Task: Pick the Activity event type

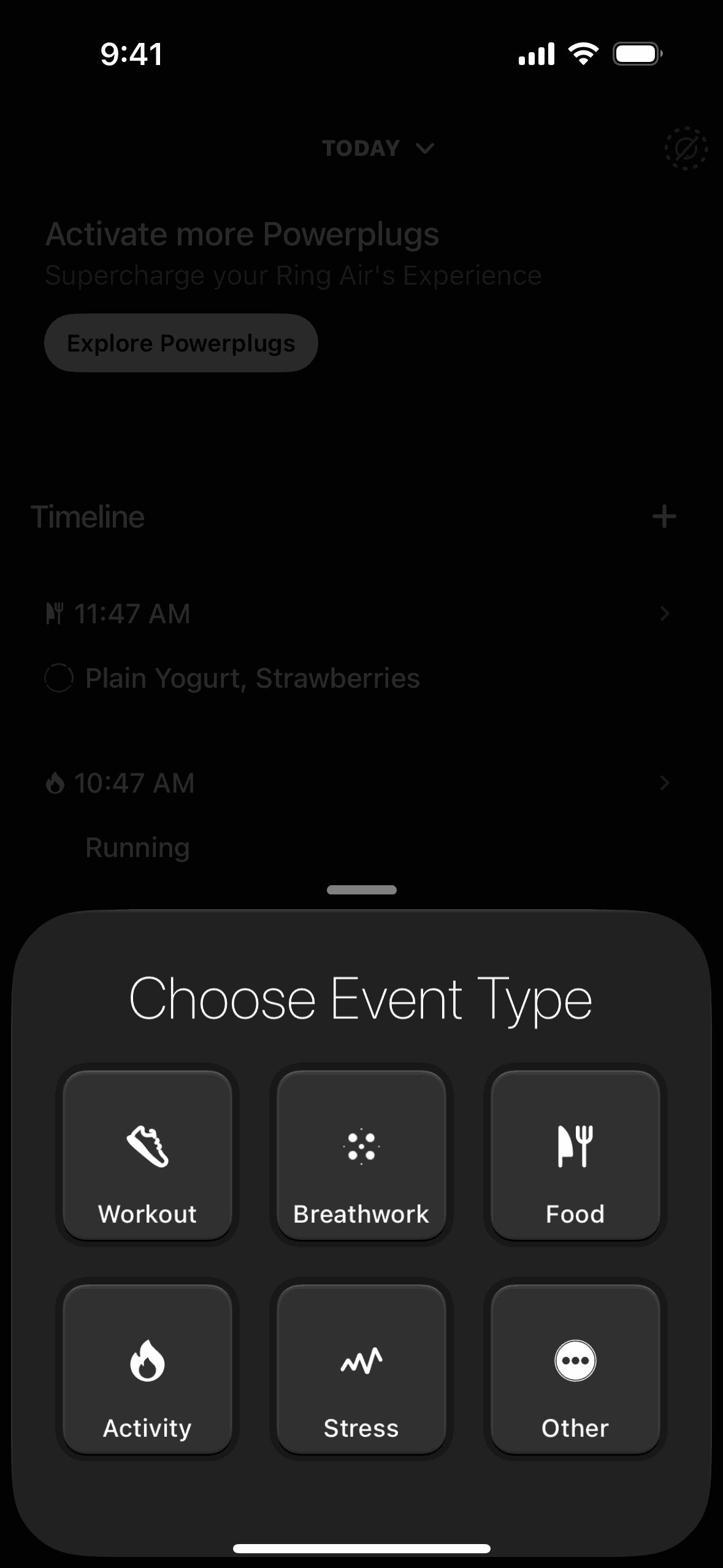Action: click(147, 1369)
